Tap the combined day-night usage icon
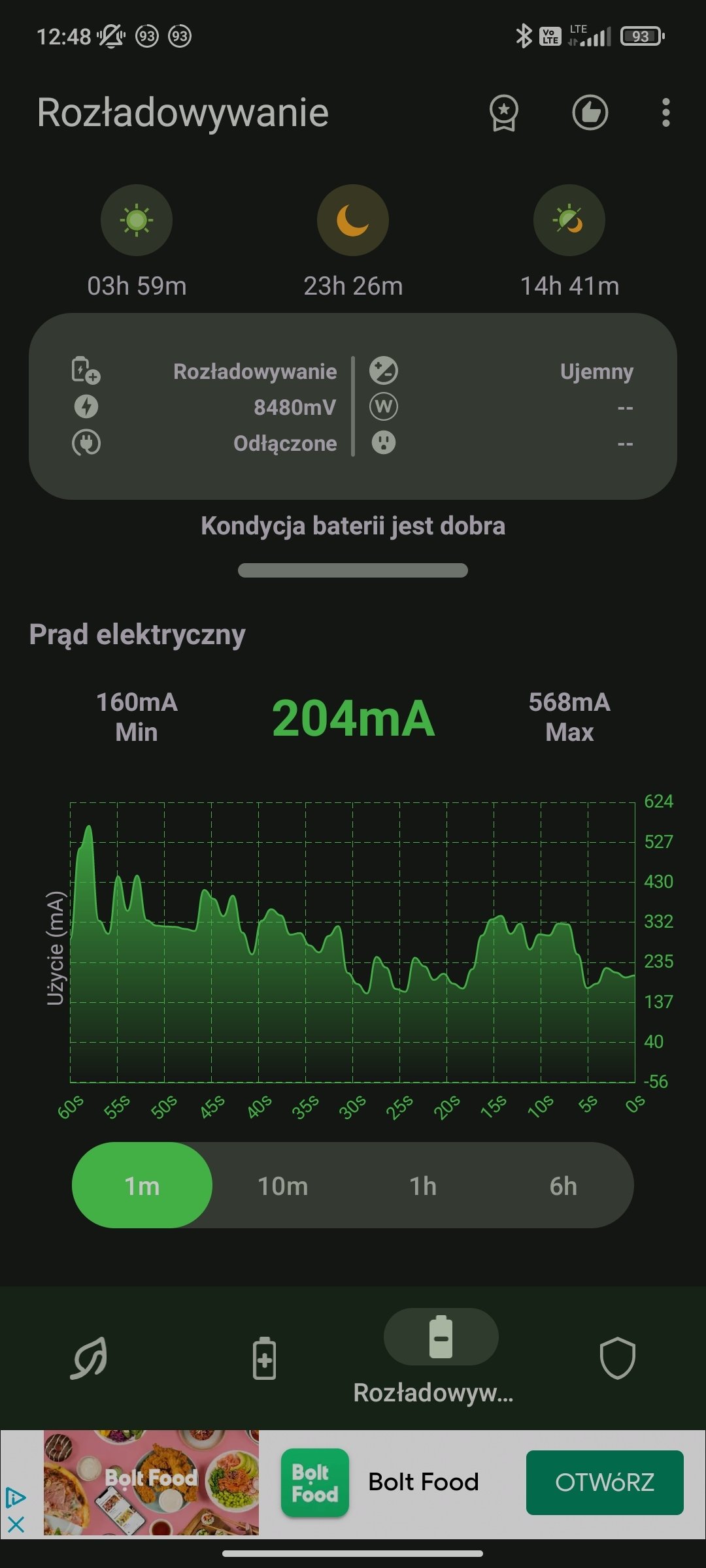This screenshot has height=1568, width=706. (569, 220)
